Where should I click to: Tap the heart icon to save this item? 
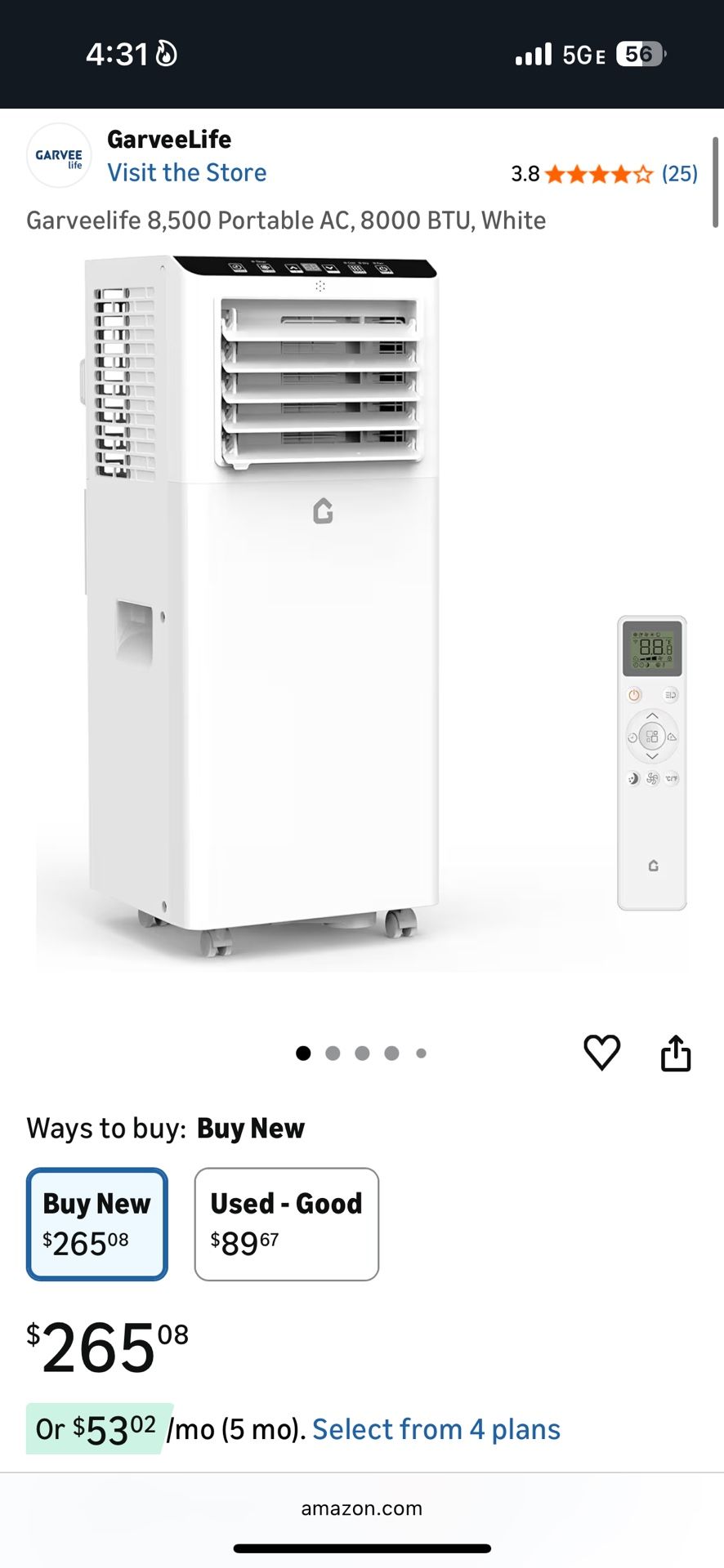[x=602, y=1053]
